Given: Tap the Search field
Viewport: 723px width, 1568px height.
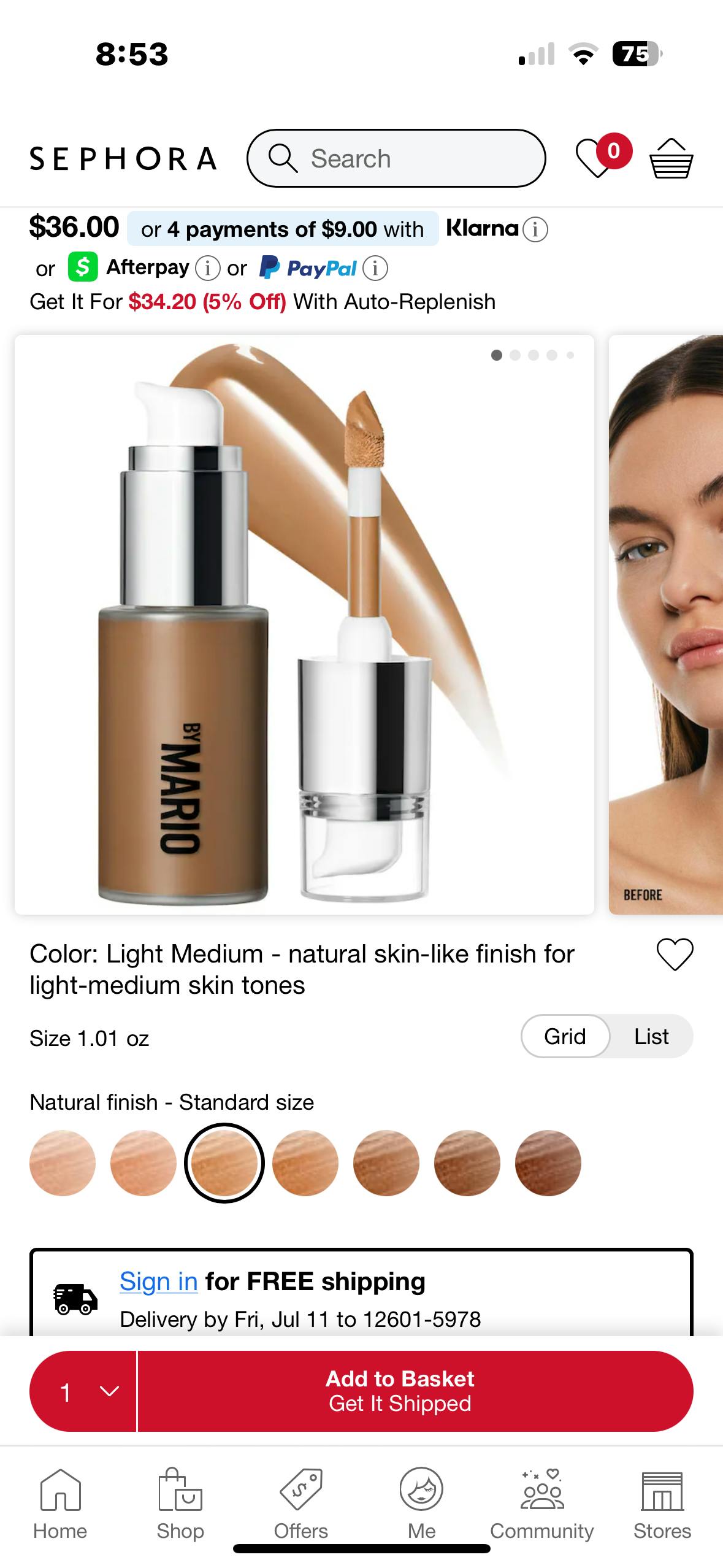Looking at the screenshot, I should coord(396,158).
